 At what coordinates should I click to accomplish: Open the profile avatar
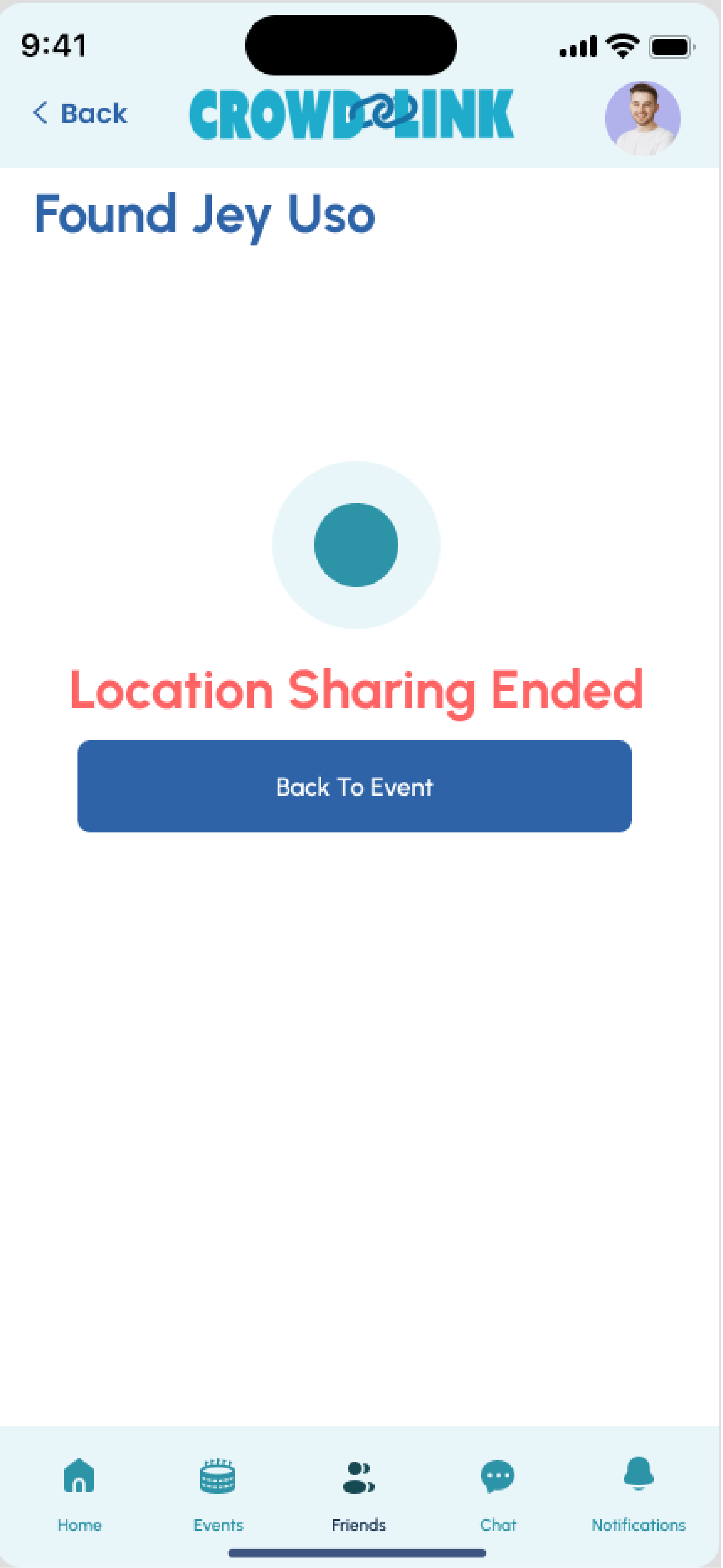(x=642, y=117)
